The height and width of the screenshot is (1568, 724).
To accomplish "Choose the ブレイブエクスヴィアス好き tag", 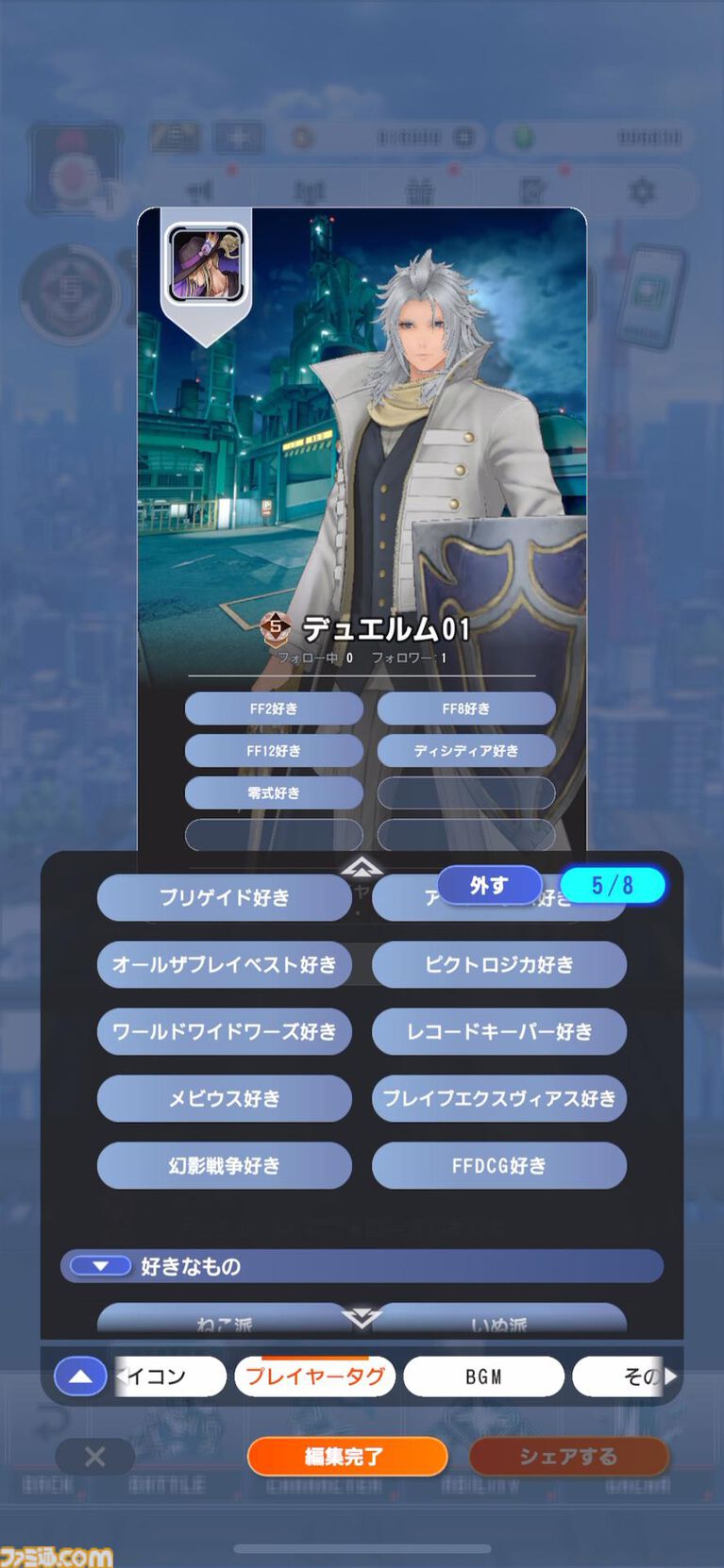I will tap(498, 1098).
